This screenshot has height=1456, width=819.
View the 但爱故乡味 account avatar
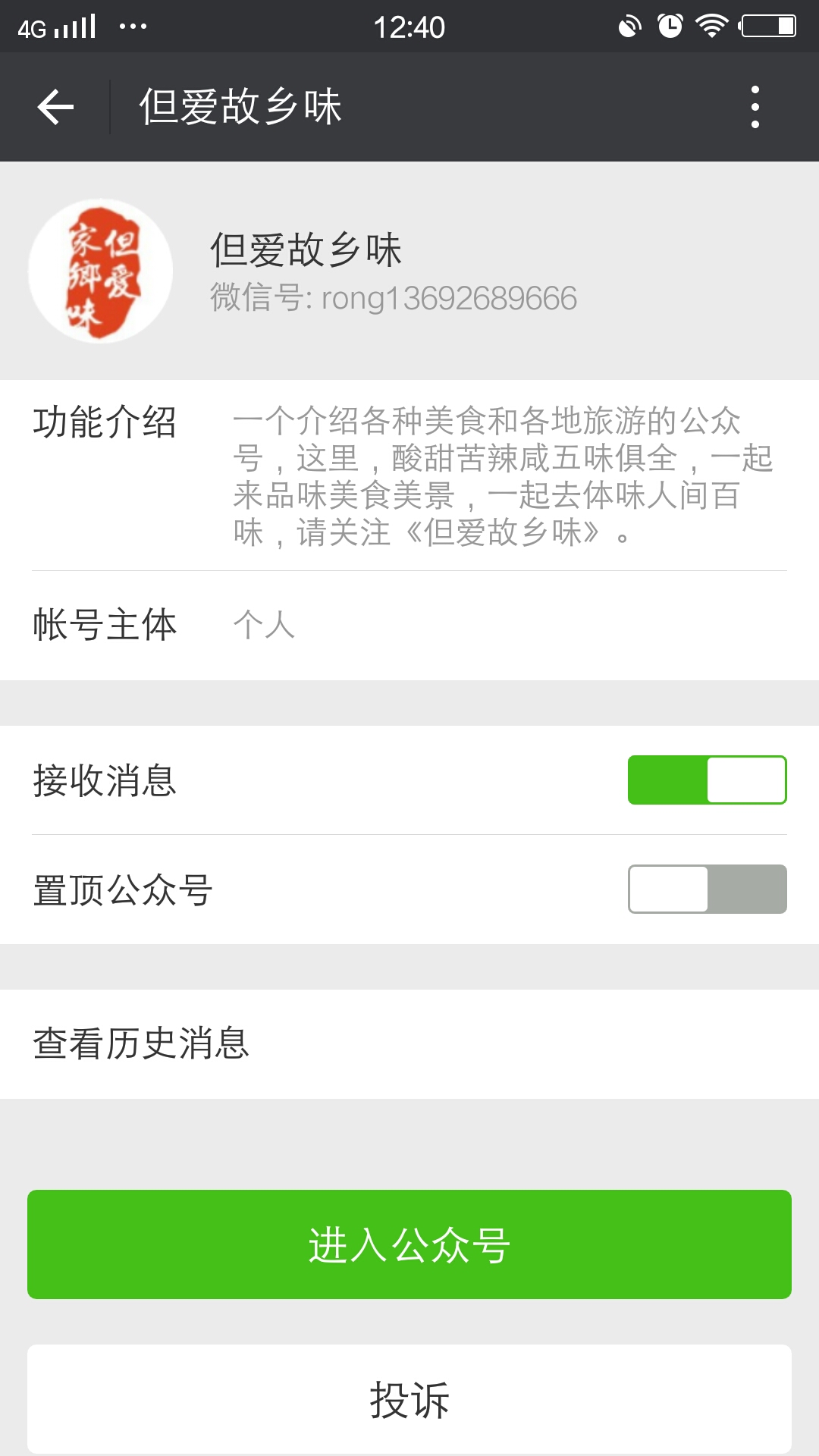pyautogui.click(x=101, y=271)
